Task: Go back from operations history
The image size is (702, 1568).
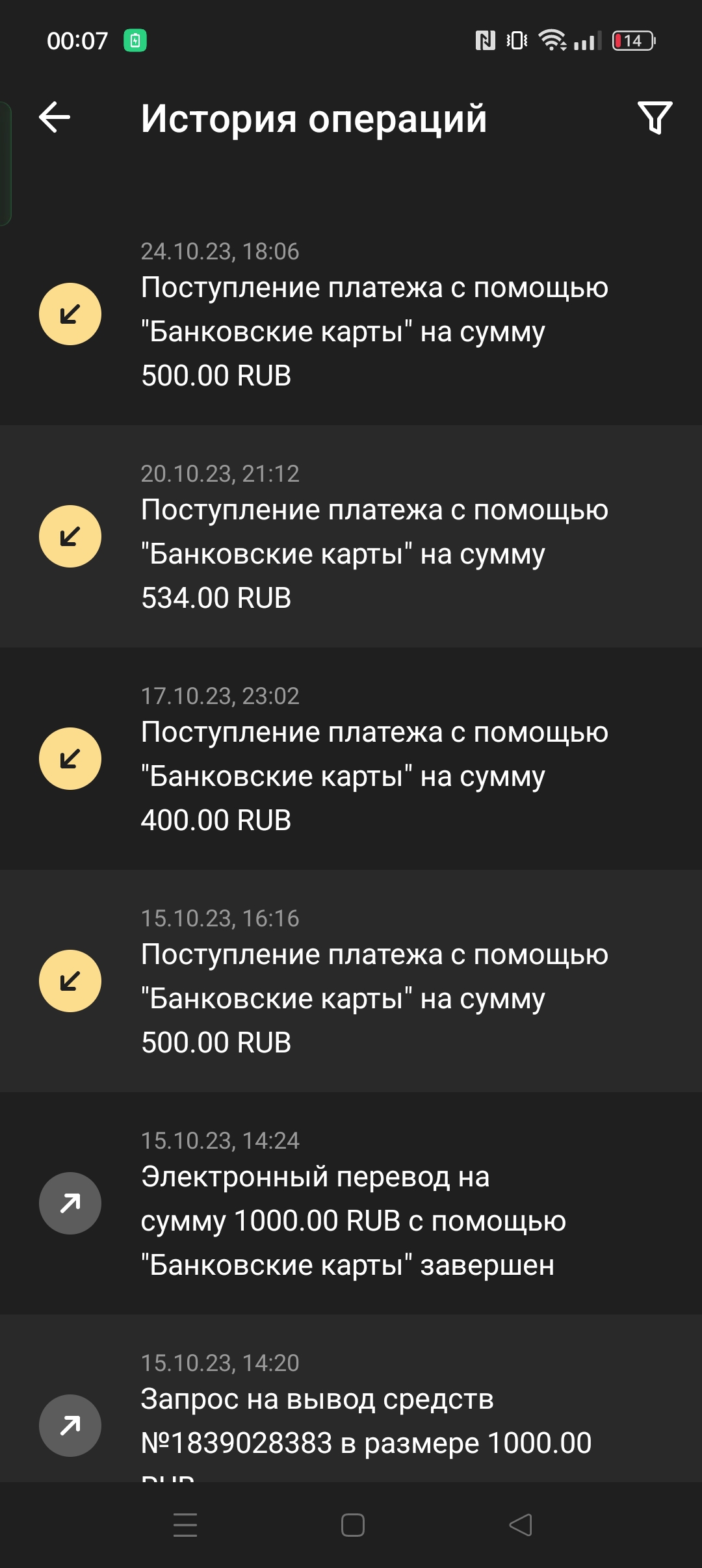Action: [55, 118]
